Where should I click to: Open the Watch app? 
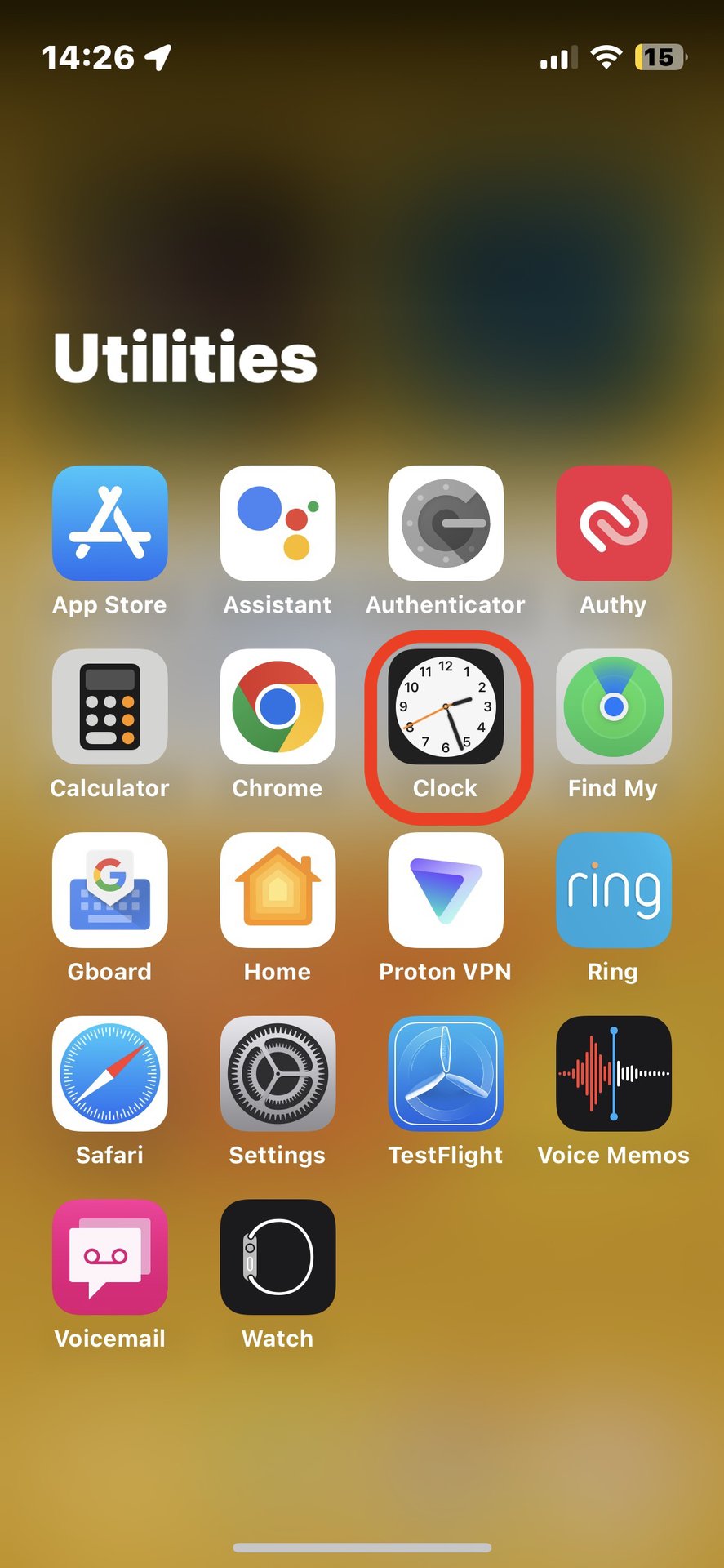[278, 1257]
